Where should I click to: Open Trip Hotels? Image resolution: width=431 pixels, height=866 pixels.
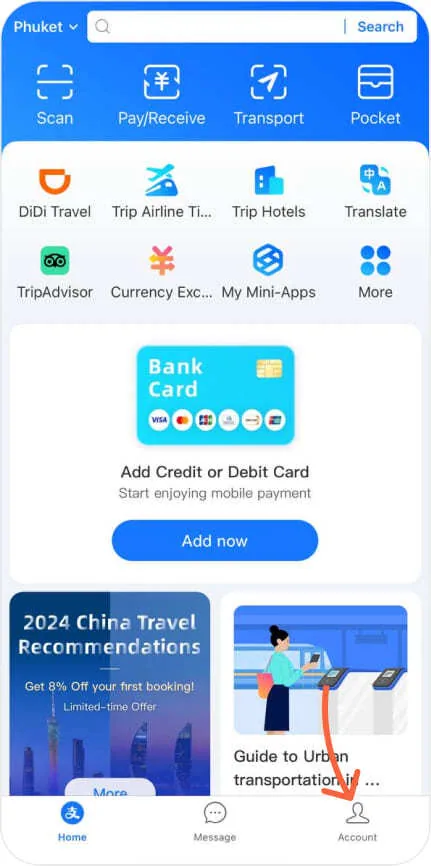pyautogui.click(x=269, y=192)
